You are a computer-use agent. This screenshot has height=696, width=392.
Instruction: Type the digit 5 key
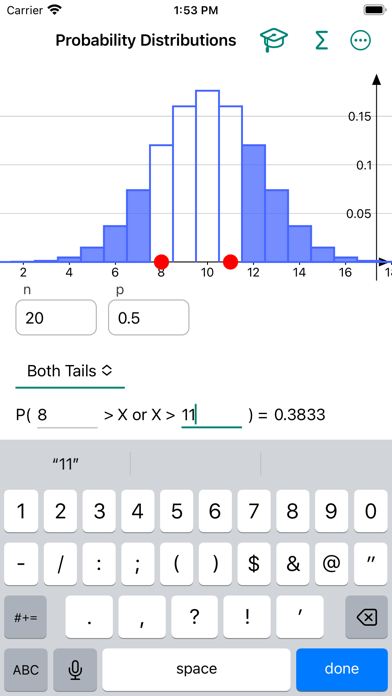click(177, 512)
